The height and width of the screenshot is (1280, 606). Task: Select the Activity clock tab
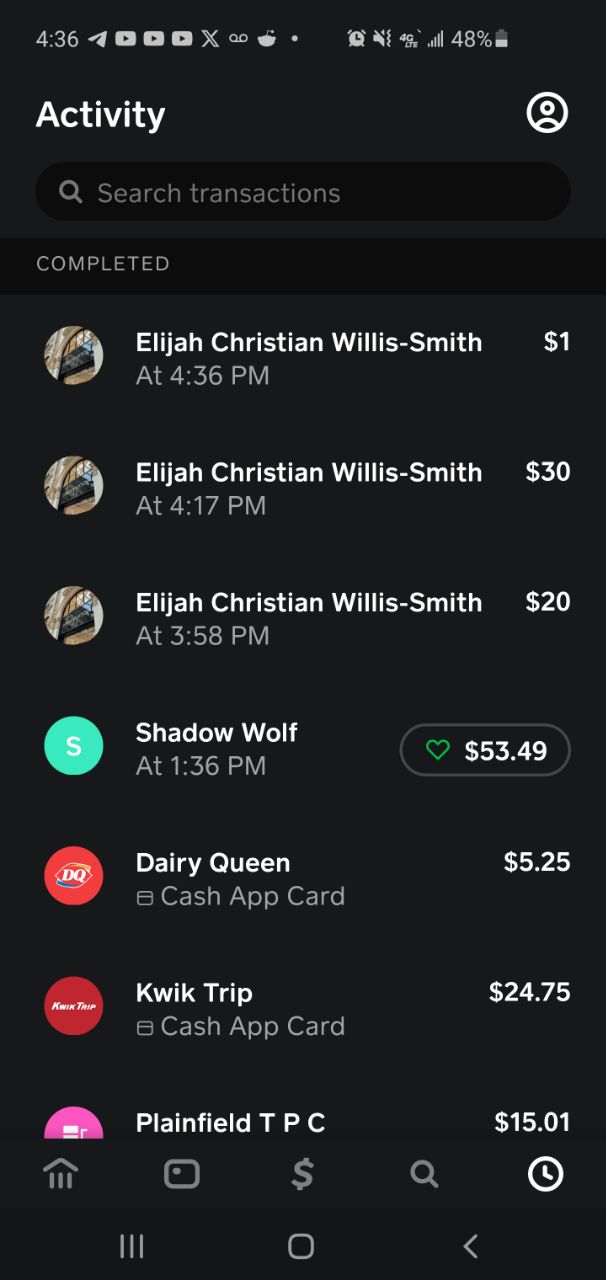click(545, 1174)
